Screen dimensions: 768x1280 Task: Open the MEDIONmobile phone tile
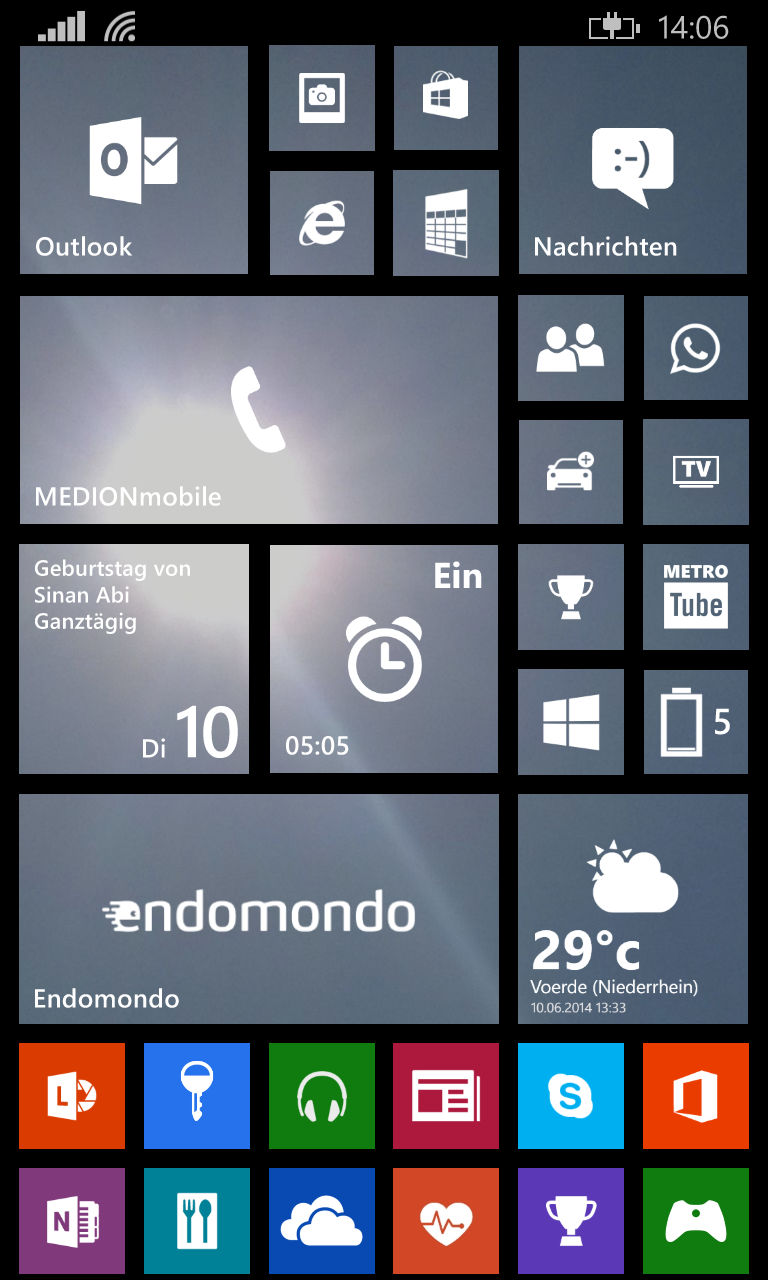[258, 409]
